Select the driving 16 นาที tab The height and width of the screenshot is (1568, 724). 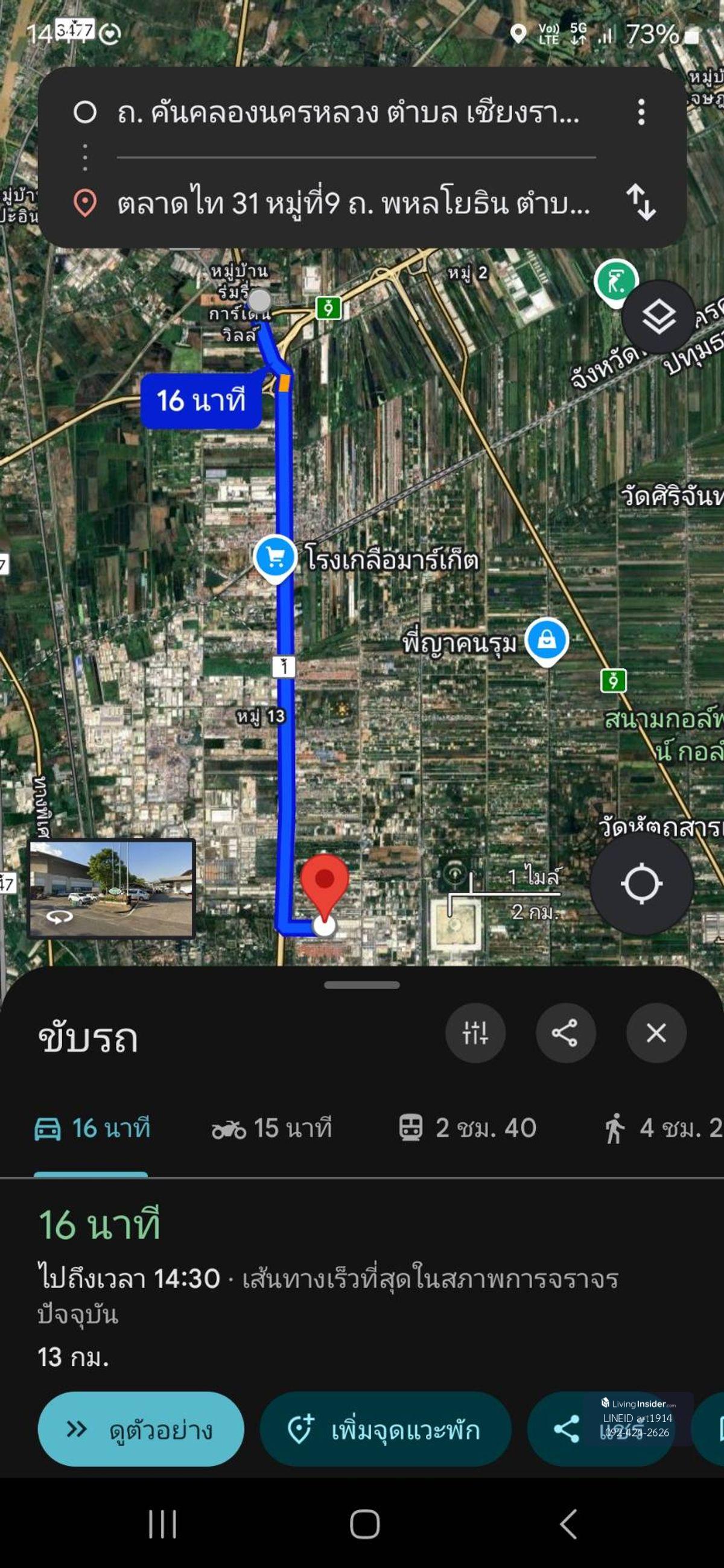pyautogui.click(x=92, y=1128)
